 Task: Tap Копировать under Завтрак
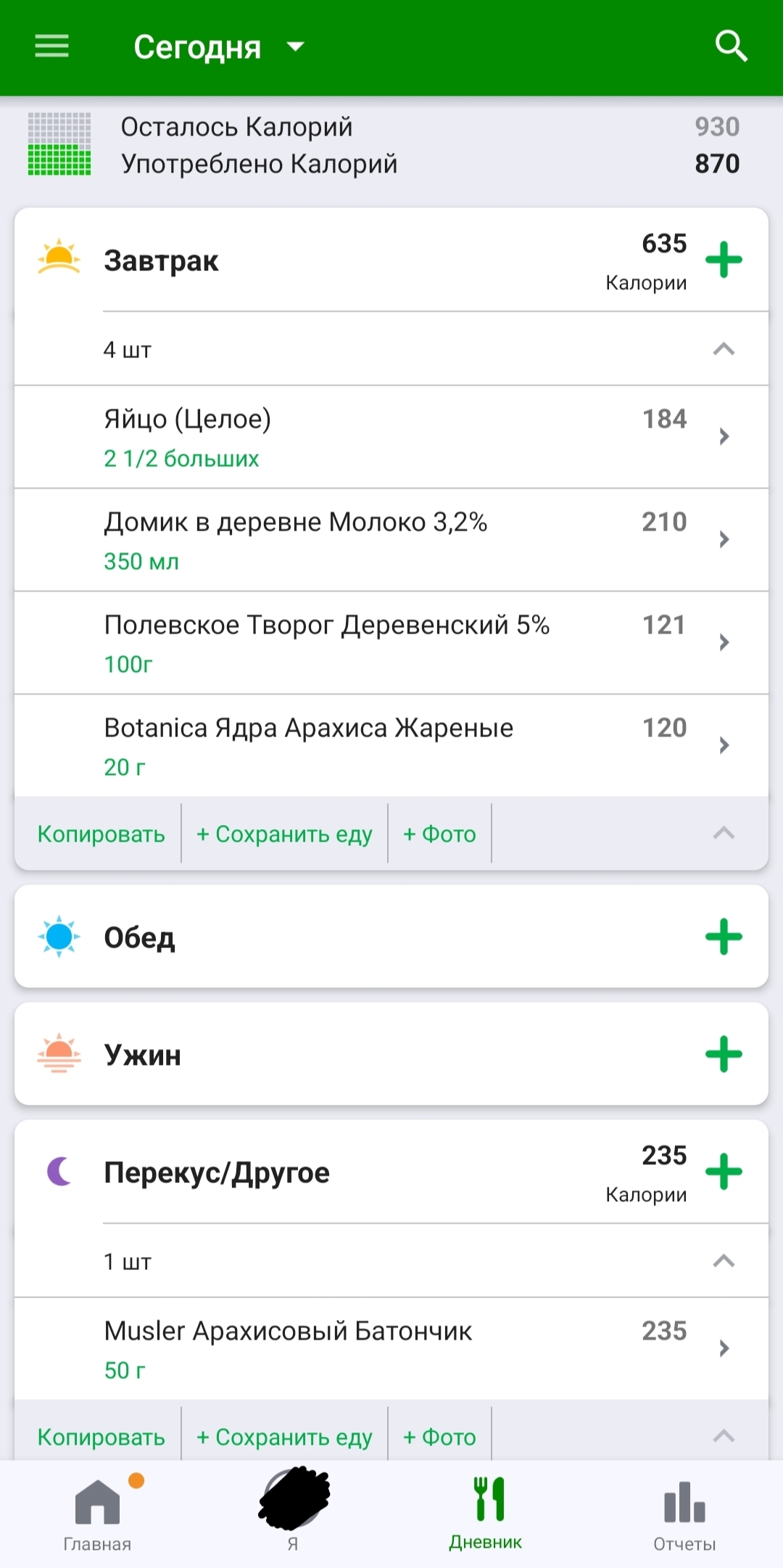(101, 834)
